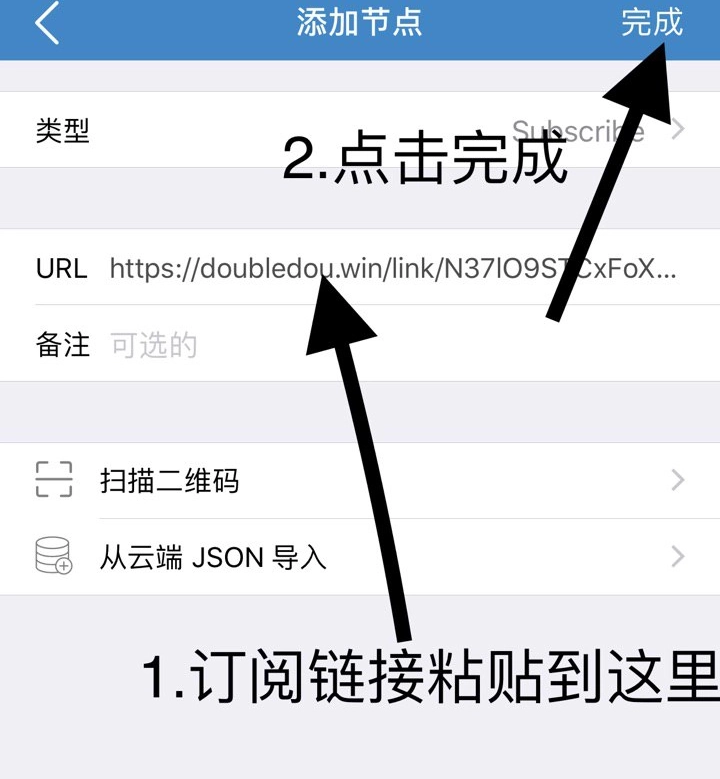This screenshot has width=720, height=779.
Task: Tap 完成 to save the node
Action: 651,23
